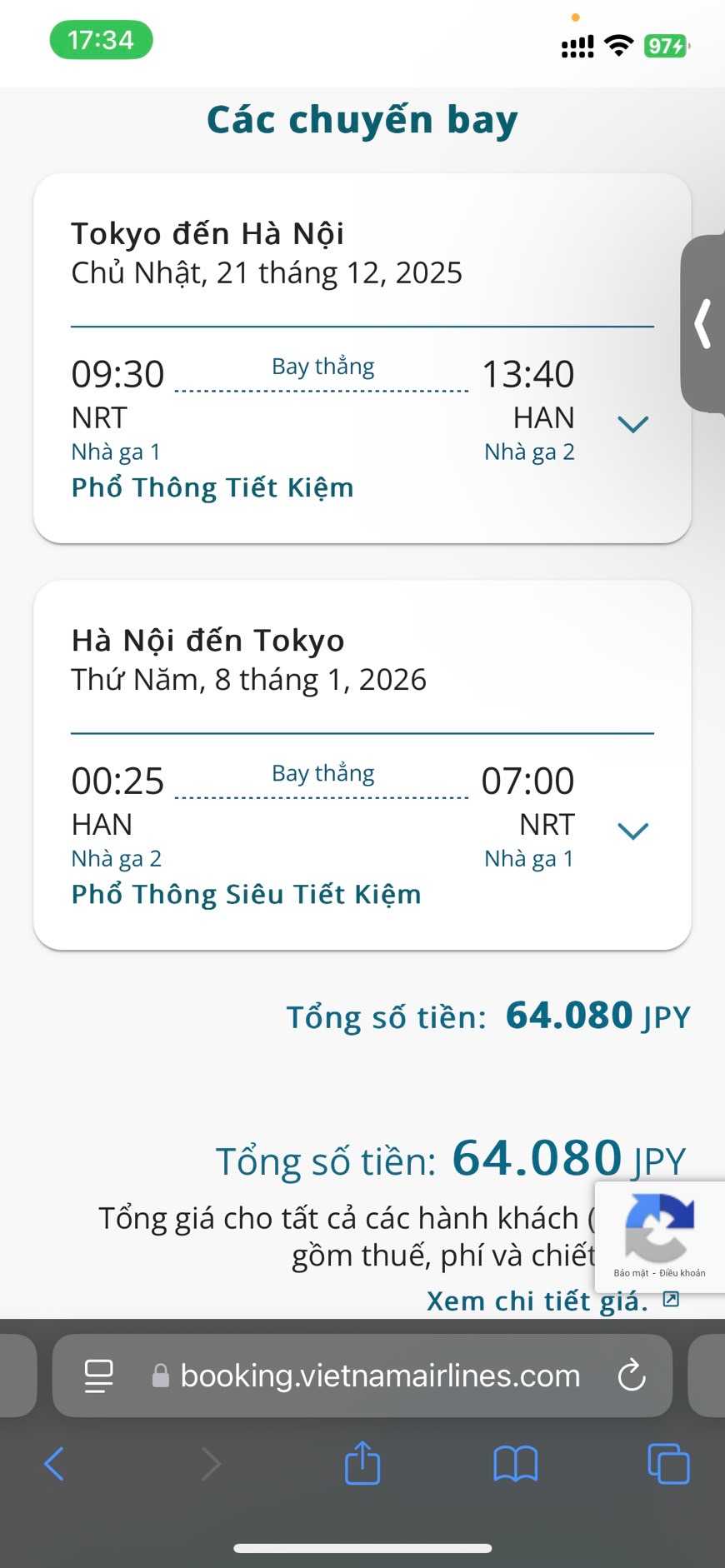This screenshot has width=725, height=1568.
Task: Open Safari page settings menu
Action: click(x=99, y=1376)
